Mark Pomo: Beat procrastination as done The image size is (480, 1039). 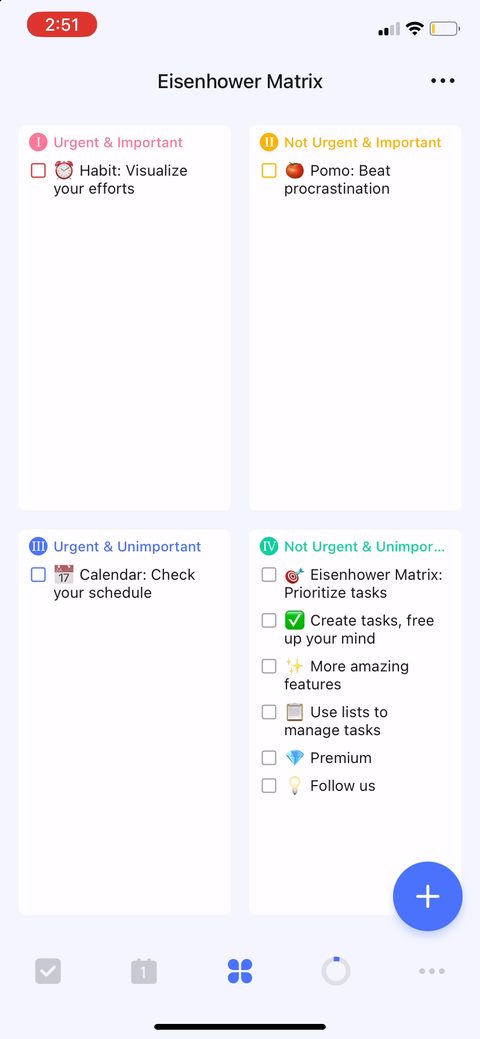point(269,170)
